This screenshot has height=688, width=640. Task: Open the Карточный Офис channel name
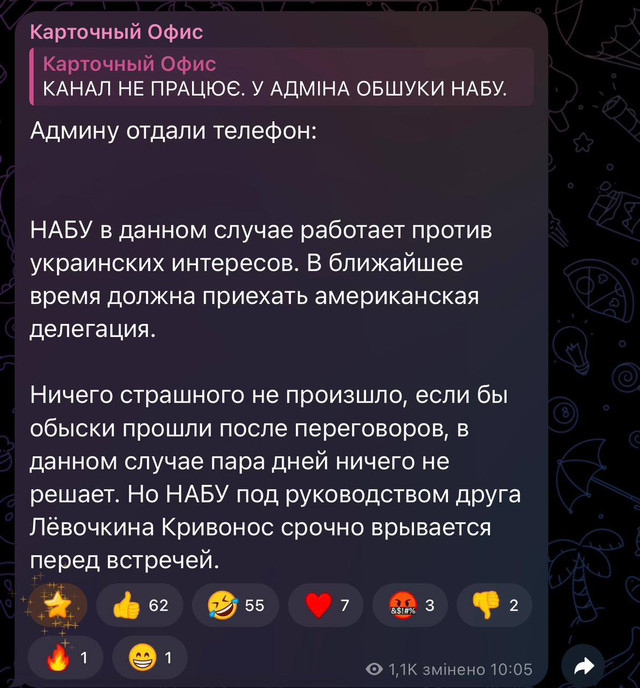[116, 32]
